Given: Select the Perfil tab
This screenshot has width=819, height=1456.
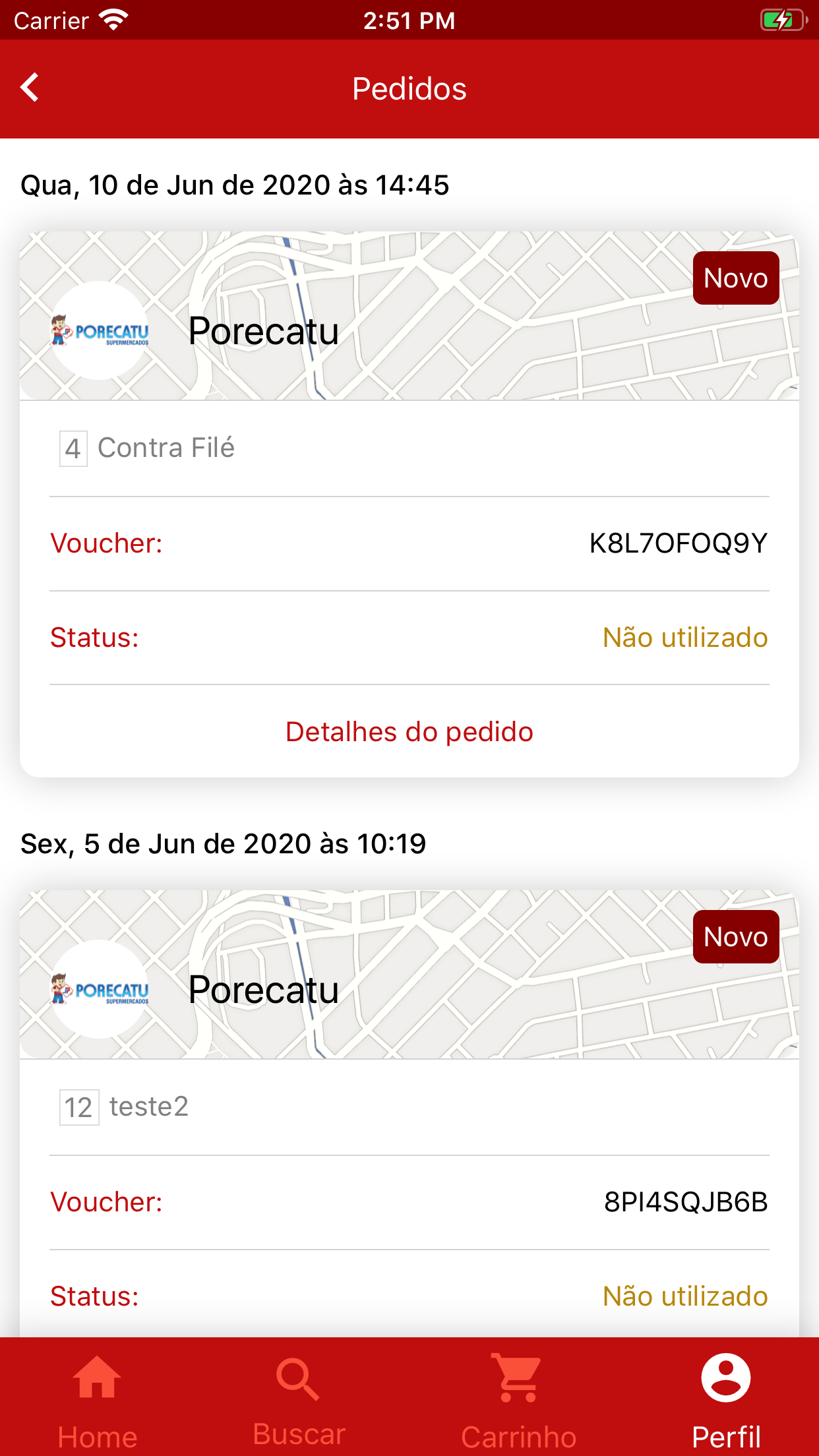Looking at the screenshot, I should pyautogui.click(x=726, y=1398).
